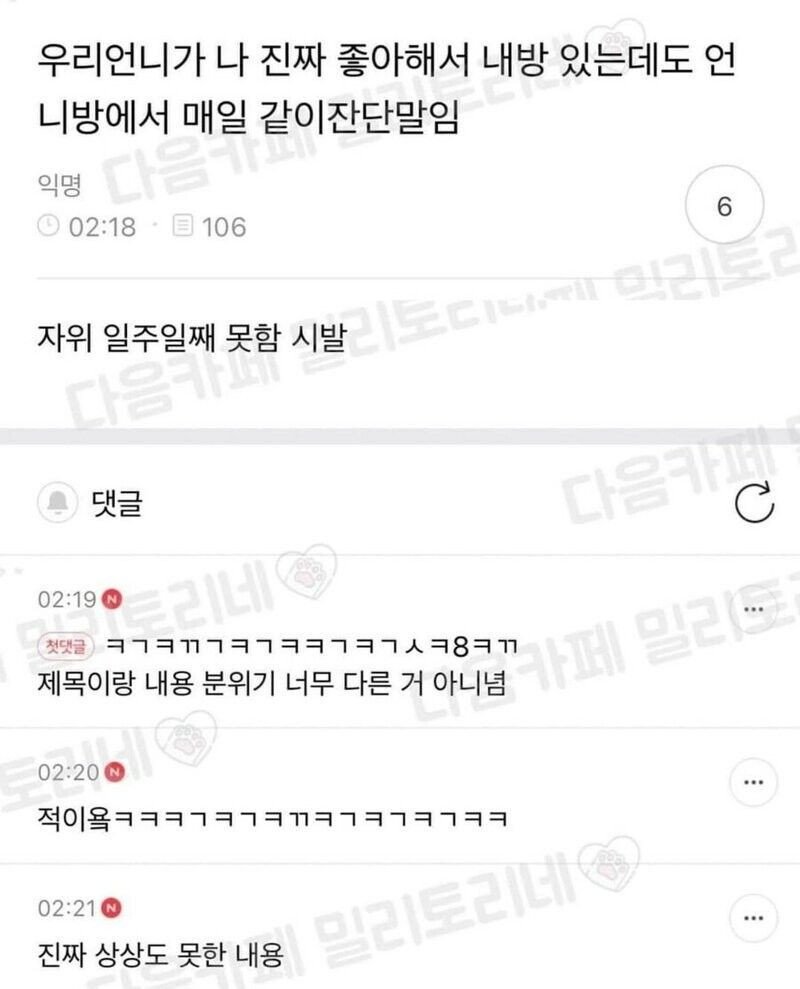Open the options menu for the 02:19 comment
Image resolution: width=800 pixels, height=989 pixels.
pyautogui.click(x=755, y=610)
